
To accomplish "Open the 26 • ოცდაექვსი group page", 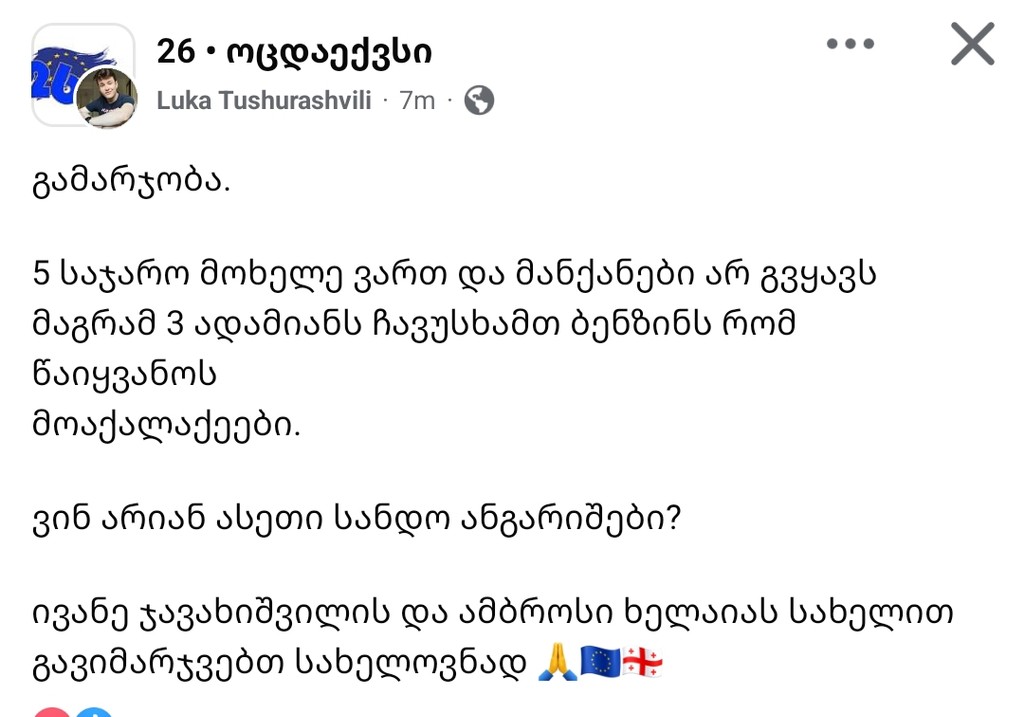I will (294, 50).
